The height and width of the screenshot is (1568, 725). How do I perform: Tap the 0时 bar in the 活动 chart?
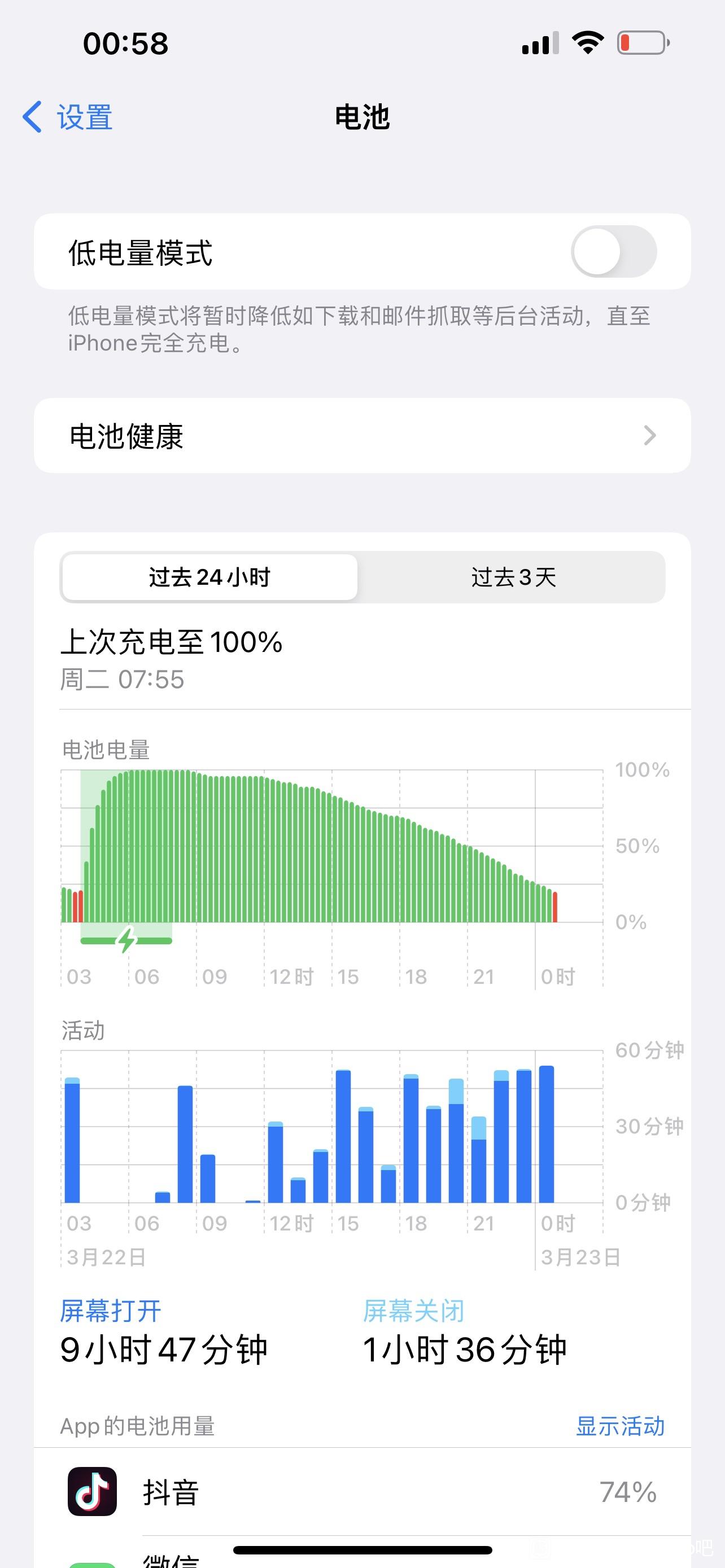click(547, 1134)
